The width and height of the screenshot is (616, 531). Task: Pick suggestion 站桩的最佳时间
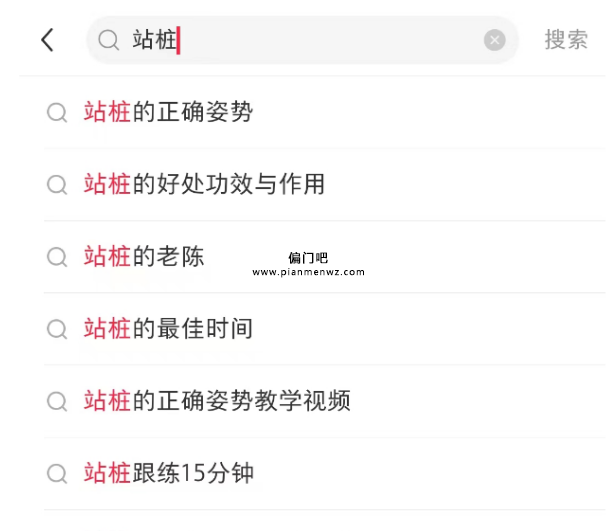(168, 329)
